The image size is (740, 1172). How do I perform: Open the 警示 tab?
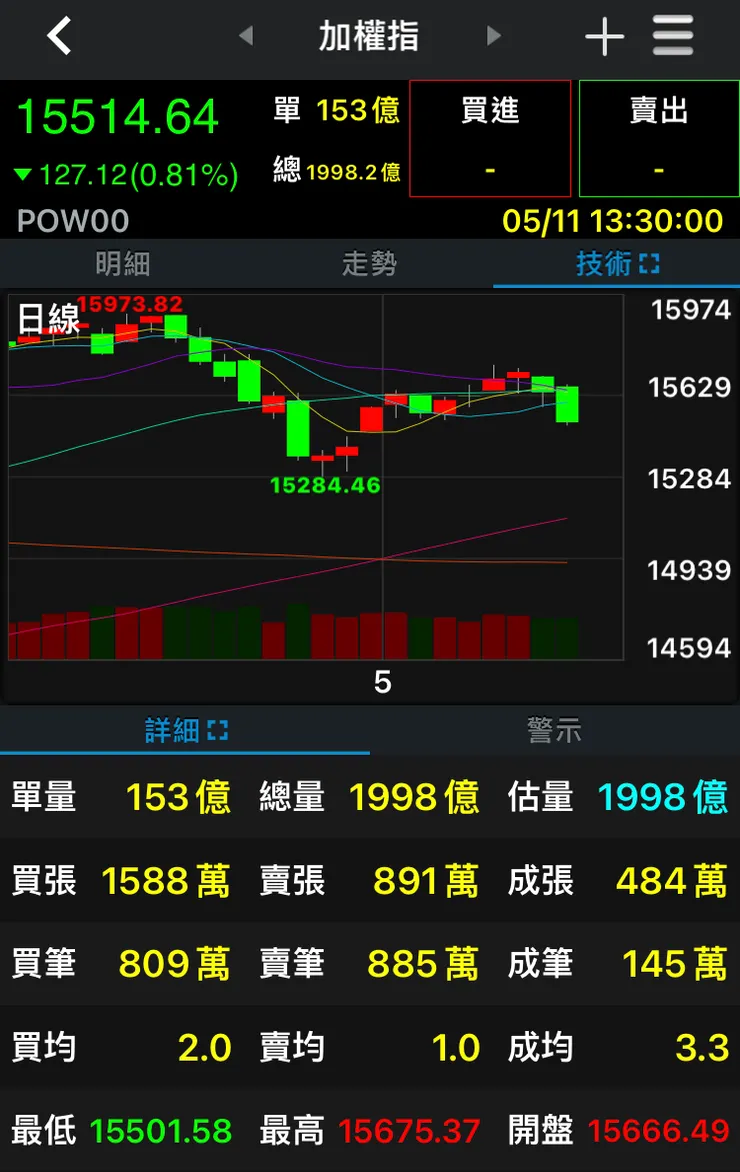554,730
